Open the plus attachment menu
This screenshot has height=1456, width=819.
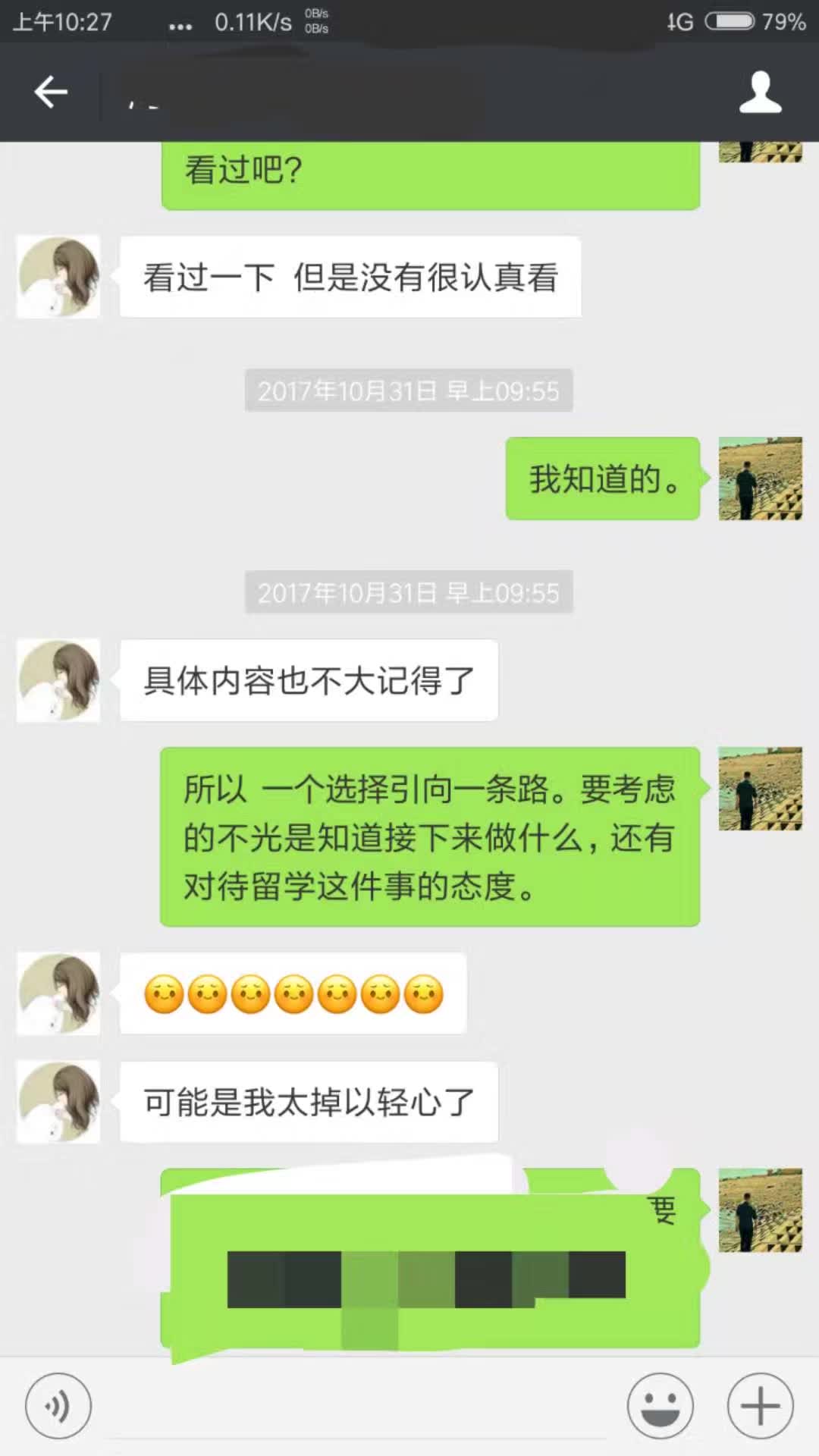(x=760, y=1406)
